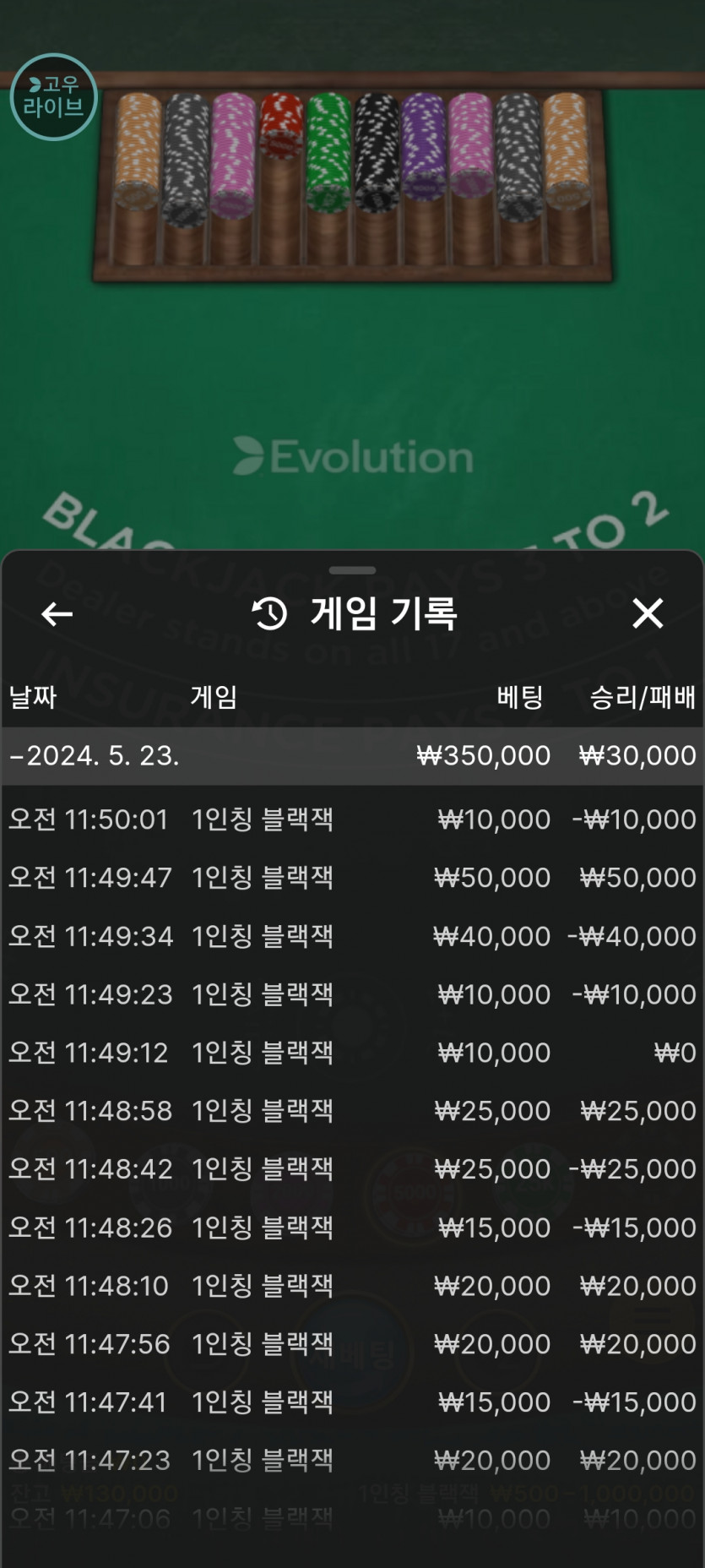View the 오전 11:47:56 blackjack round
Viewport: 705px width, 1568px height.
tap(353, 1344)
